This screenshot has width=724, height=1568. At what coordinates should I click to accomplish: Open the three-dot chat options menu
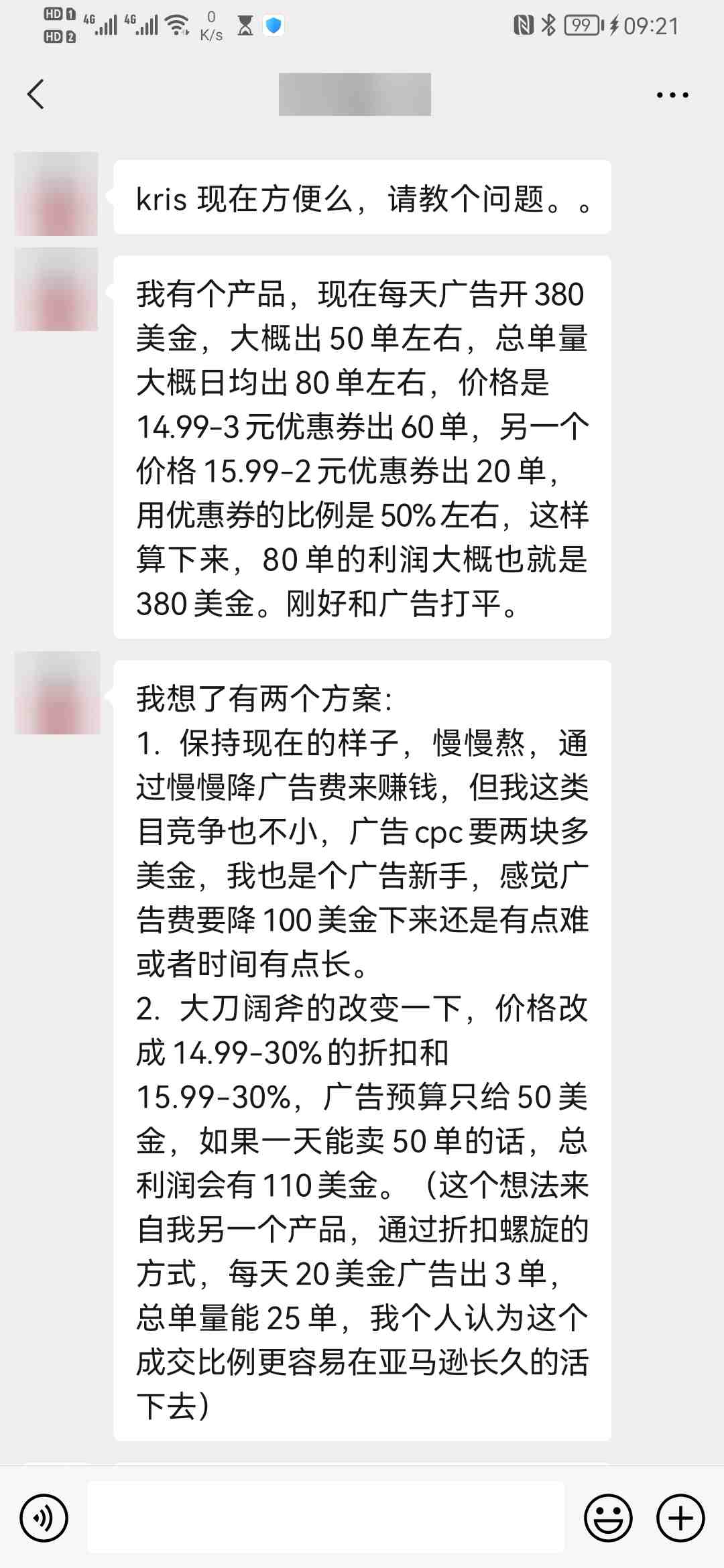[672, 95]
